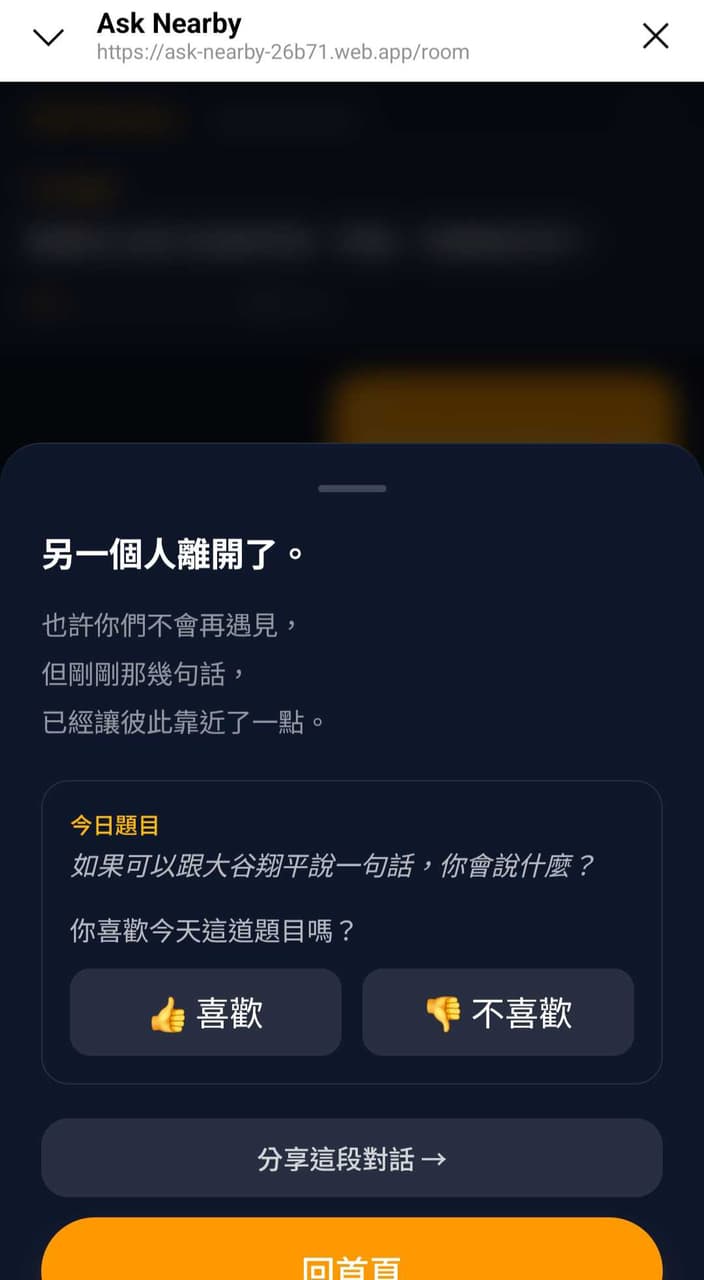The image size is (704, 1280).
Task: Tap the bottom sheet drag handle
Action: coord(352,488)
